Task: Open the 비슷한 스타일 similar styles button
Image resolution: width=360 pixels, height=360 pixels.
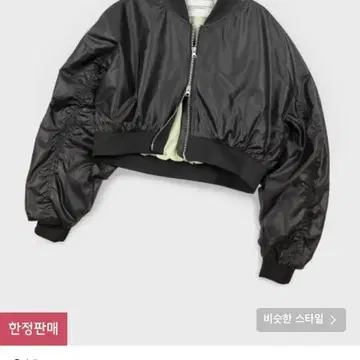Action: pyautogui.click(x=301, y=320)
